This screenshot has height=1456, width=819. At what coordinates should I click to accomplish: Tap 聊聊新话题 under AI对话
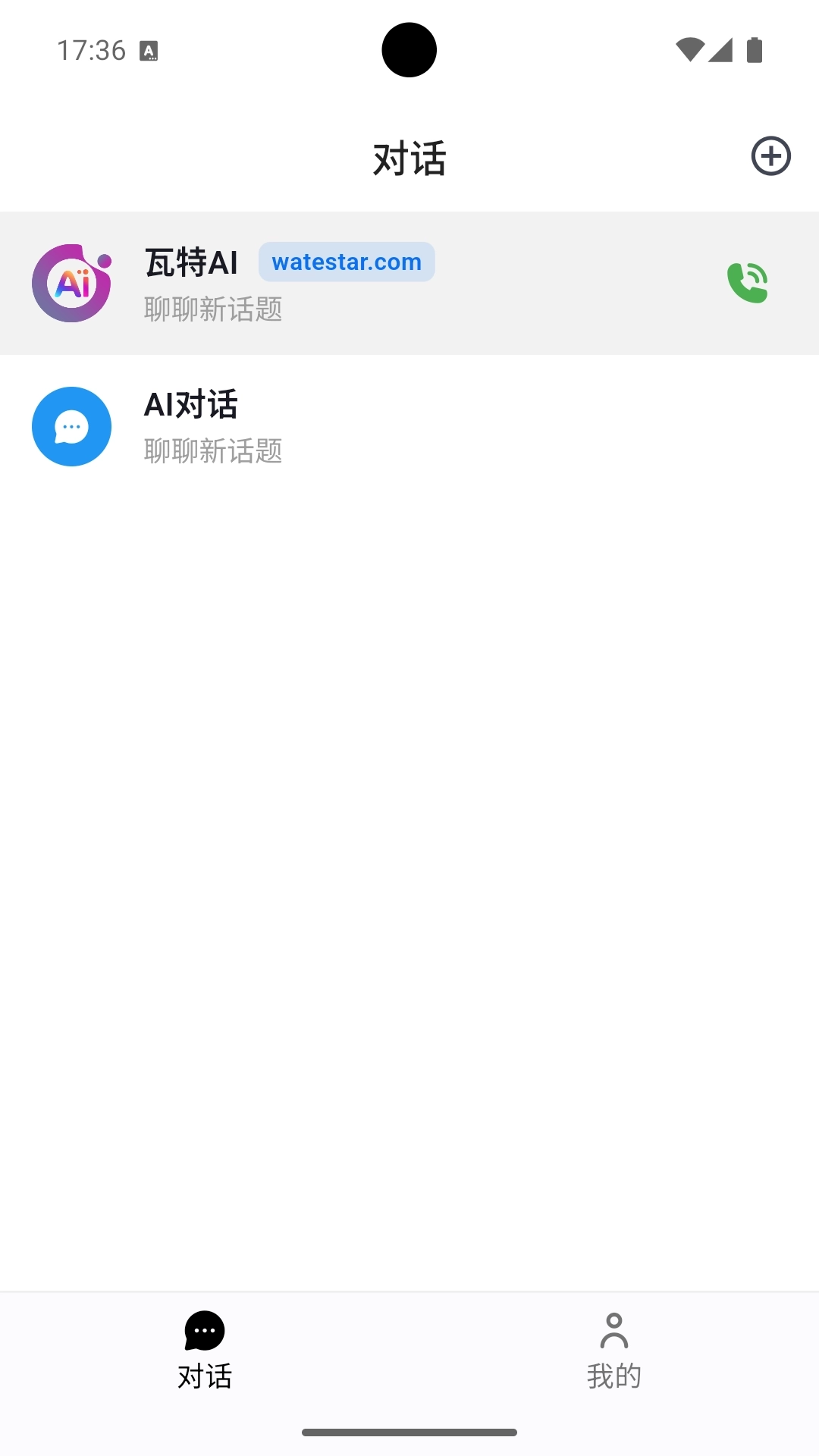click(213, 451)
